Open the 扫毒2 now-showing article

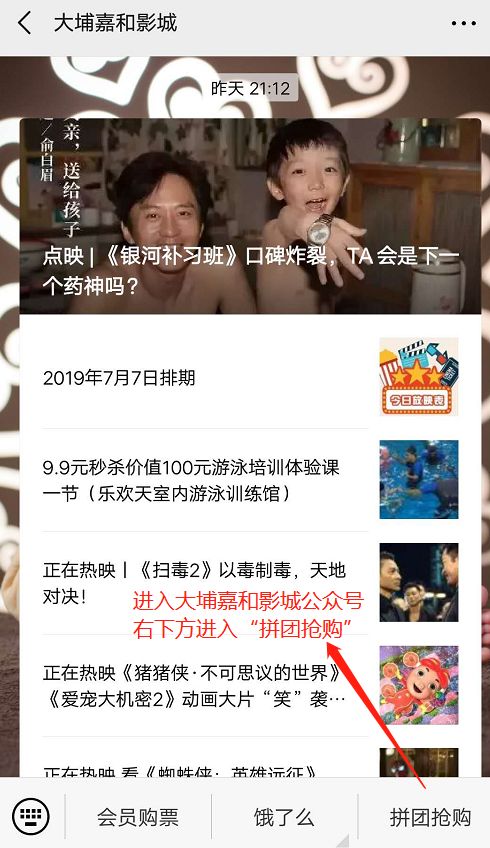[250, 582]
